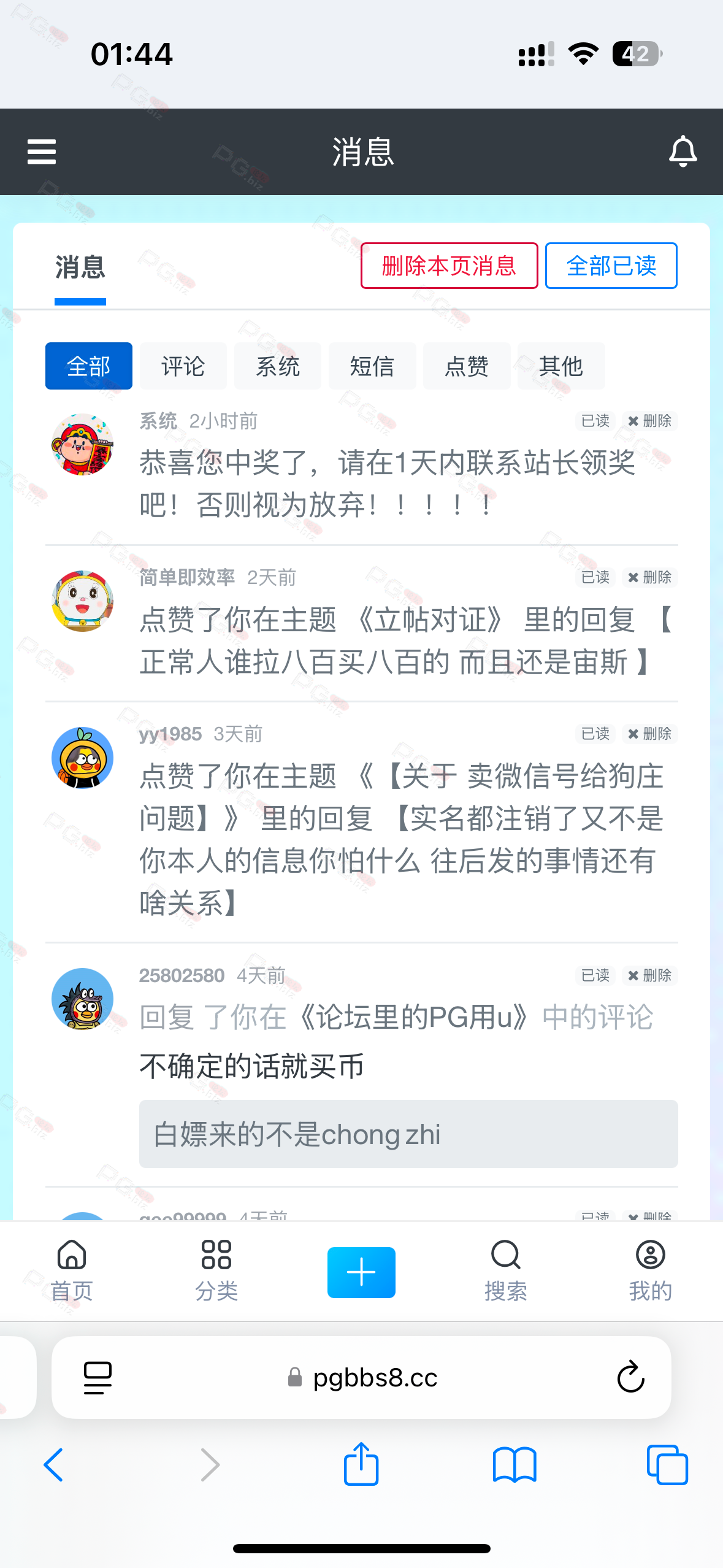Delete yy1985's like notification
The image size is (723, 1568).
tap(649, 734)
